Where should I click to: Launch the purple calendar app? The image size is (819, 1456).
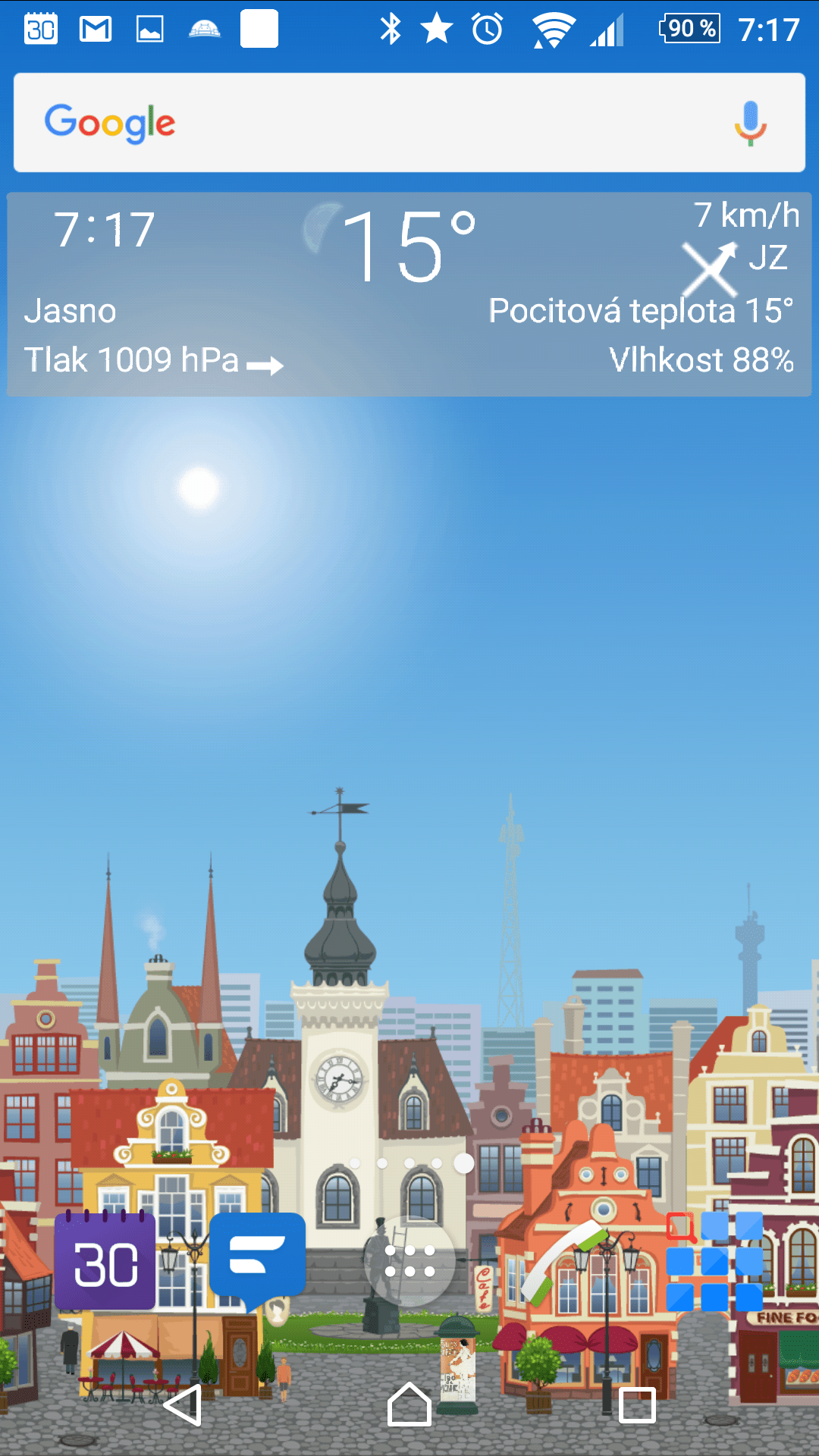point(105,1260)
